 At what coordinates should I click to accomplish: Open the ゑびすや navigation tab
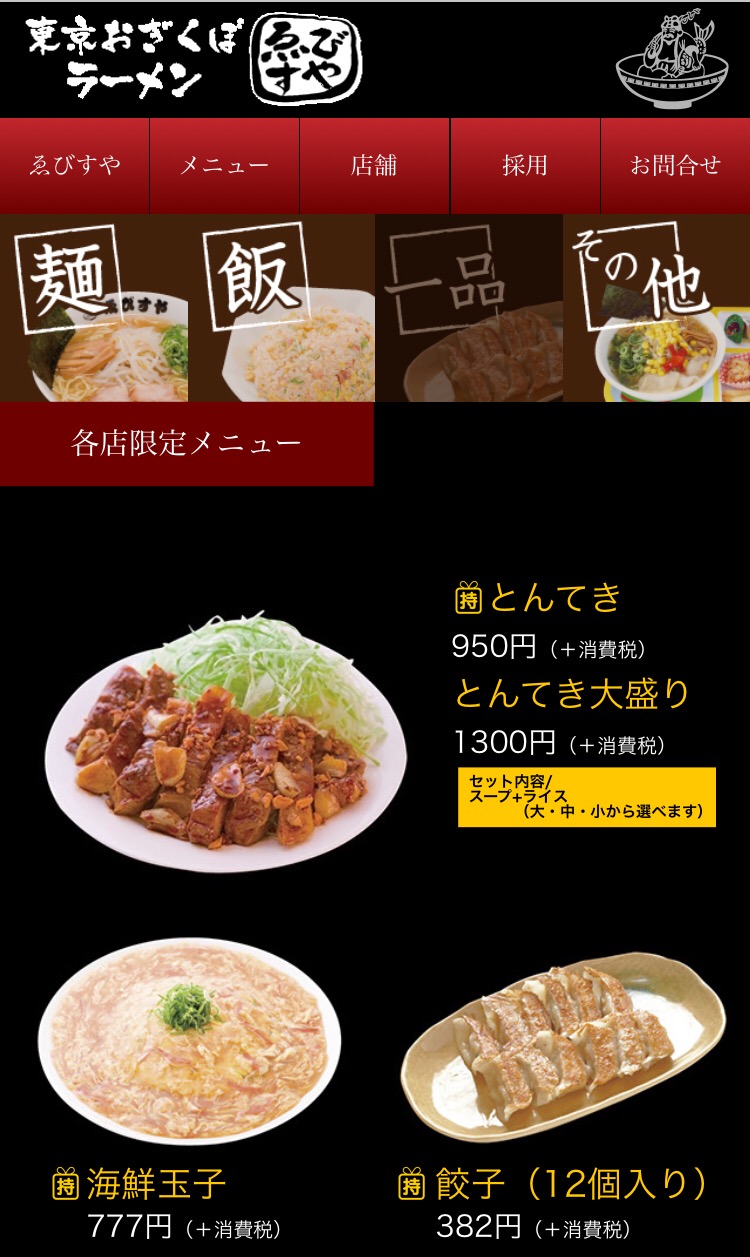coord(75,165)
